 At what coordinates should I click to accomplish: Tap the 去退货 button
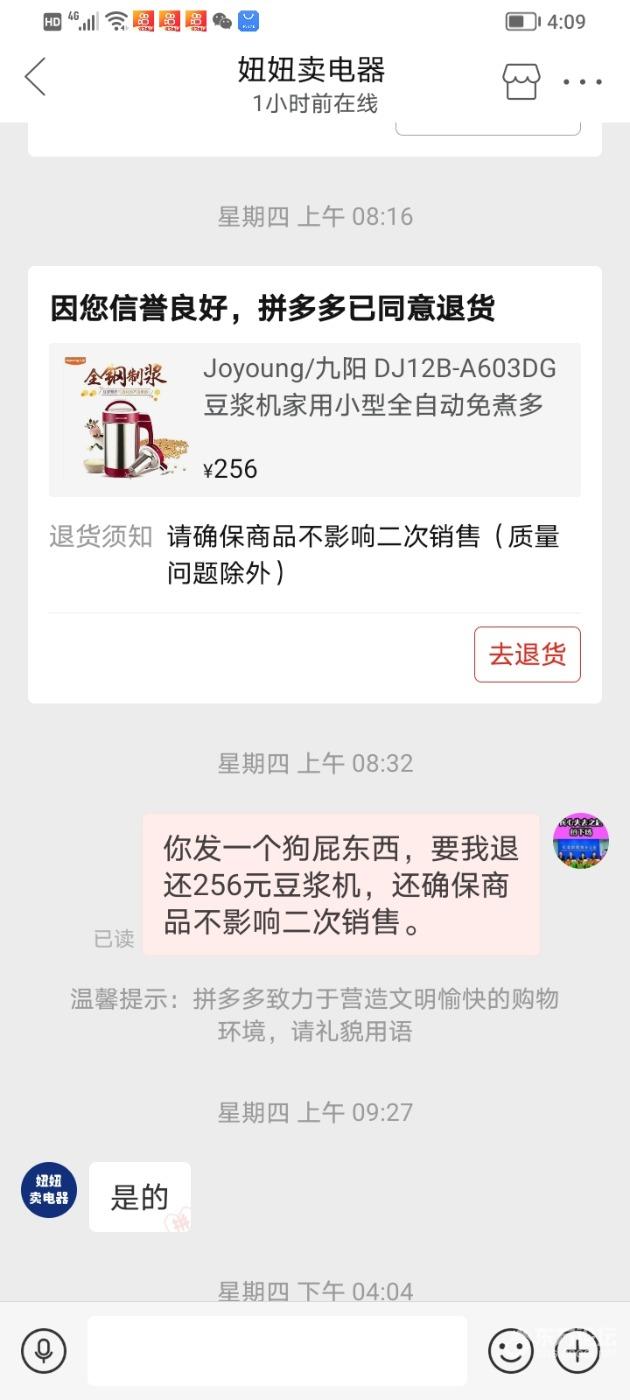(527, 655)
